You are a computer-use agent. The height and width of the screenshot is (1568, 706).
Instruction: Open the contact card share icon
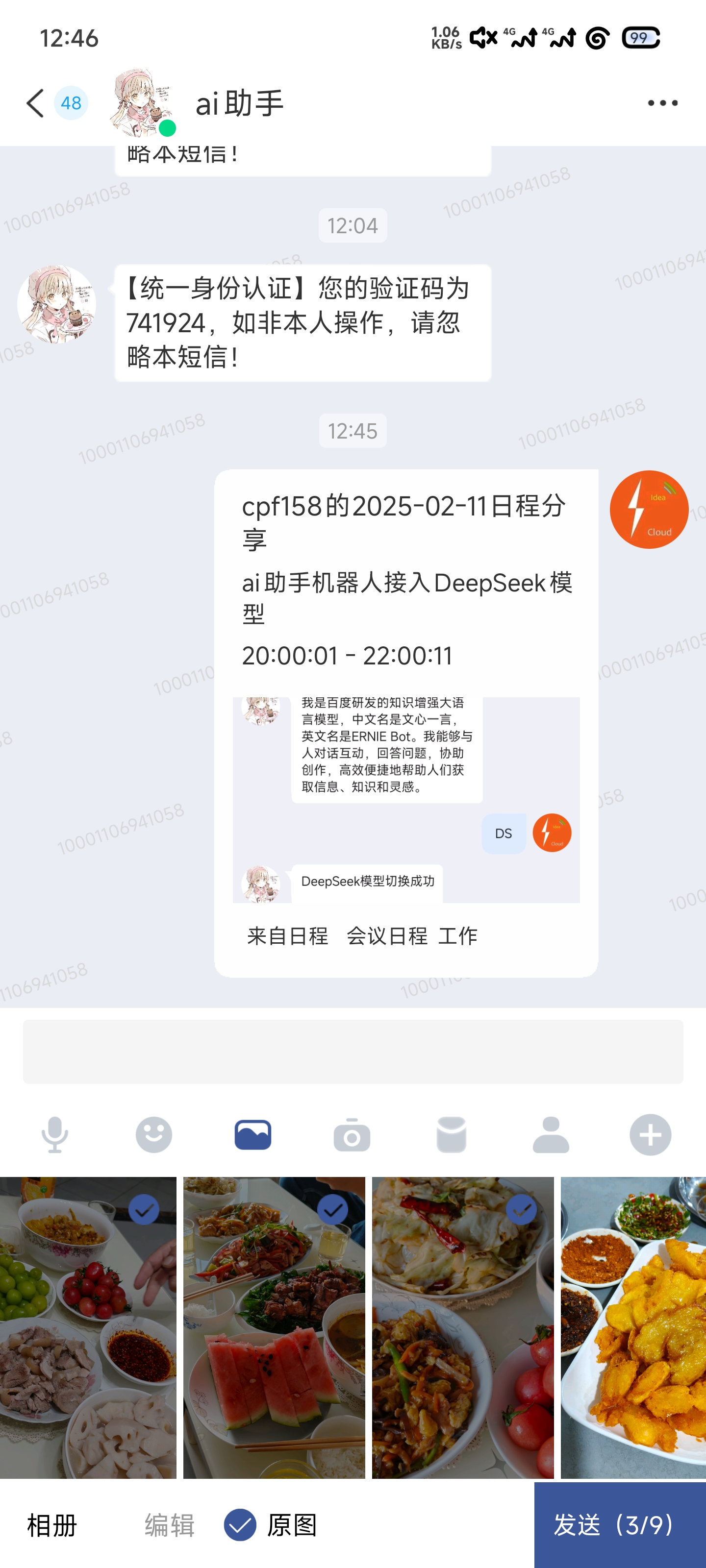[x=551, y=1135]
